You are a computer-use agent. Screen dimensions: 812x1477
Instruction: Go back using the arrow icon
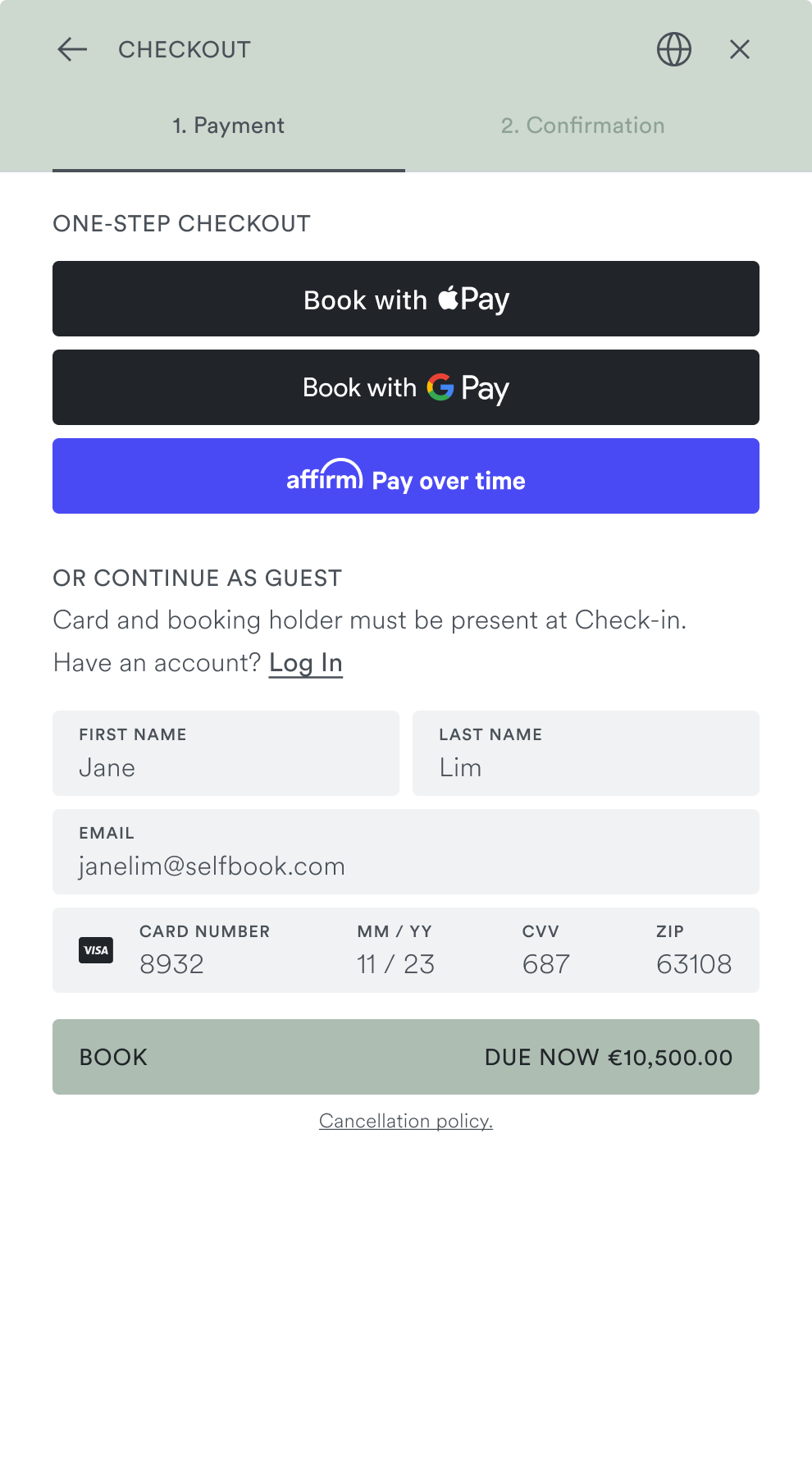click(72, 49)
